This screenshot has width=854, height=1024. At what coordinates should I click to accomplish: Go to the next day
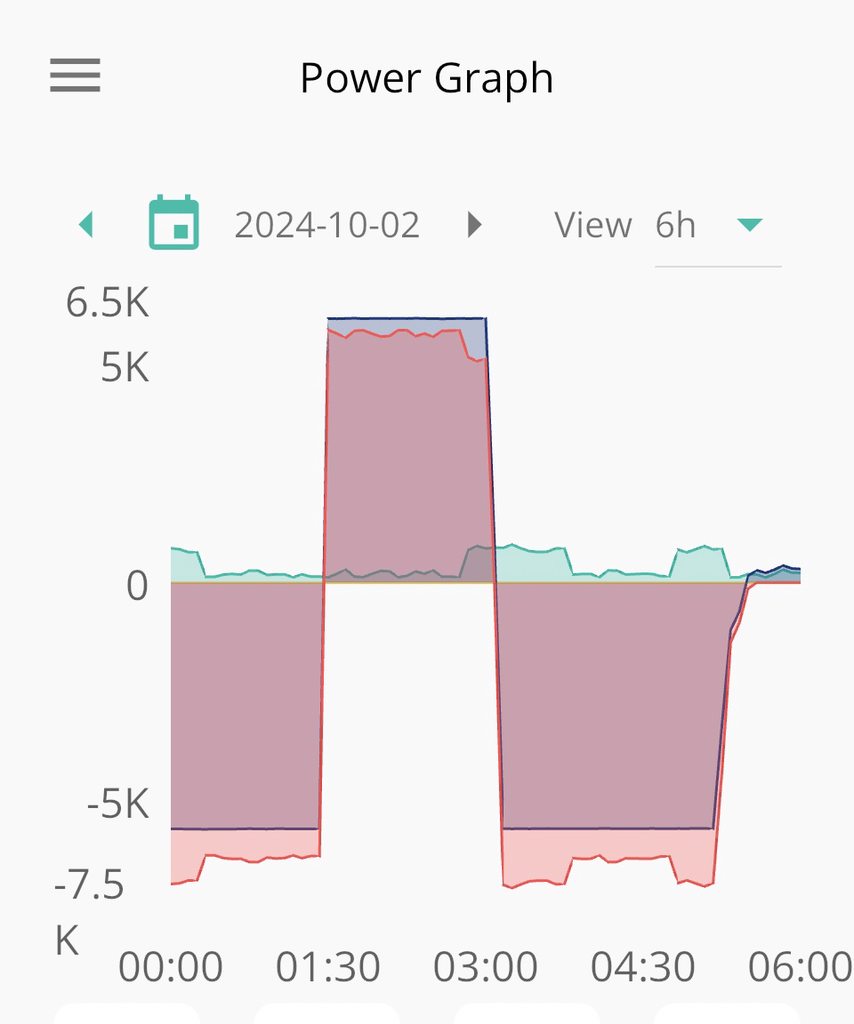pyautogui.click(x=475, y=225)
